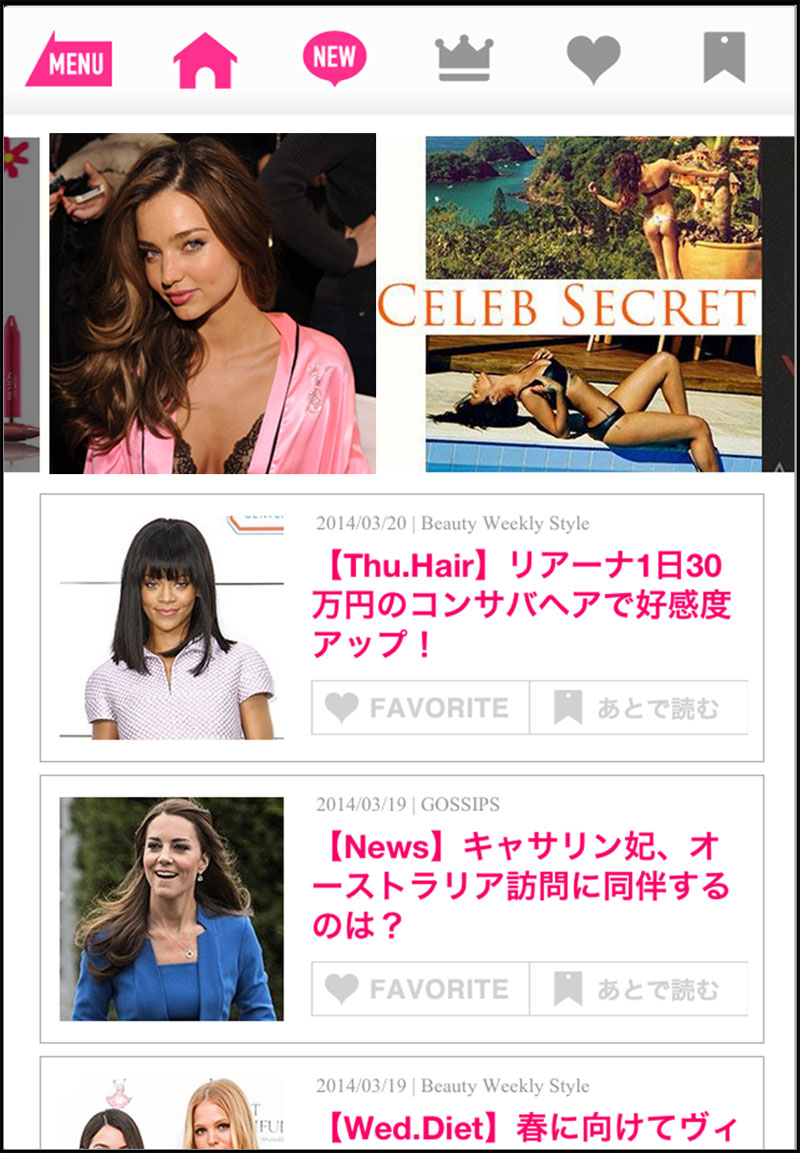
Task: Open the News article about Australia visit
Action: click(x=521, y=886)
